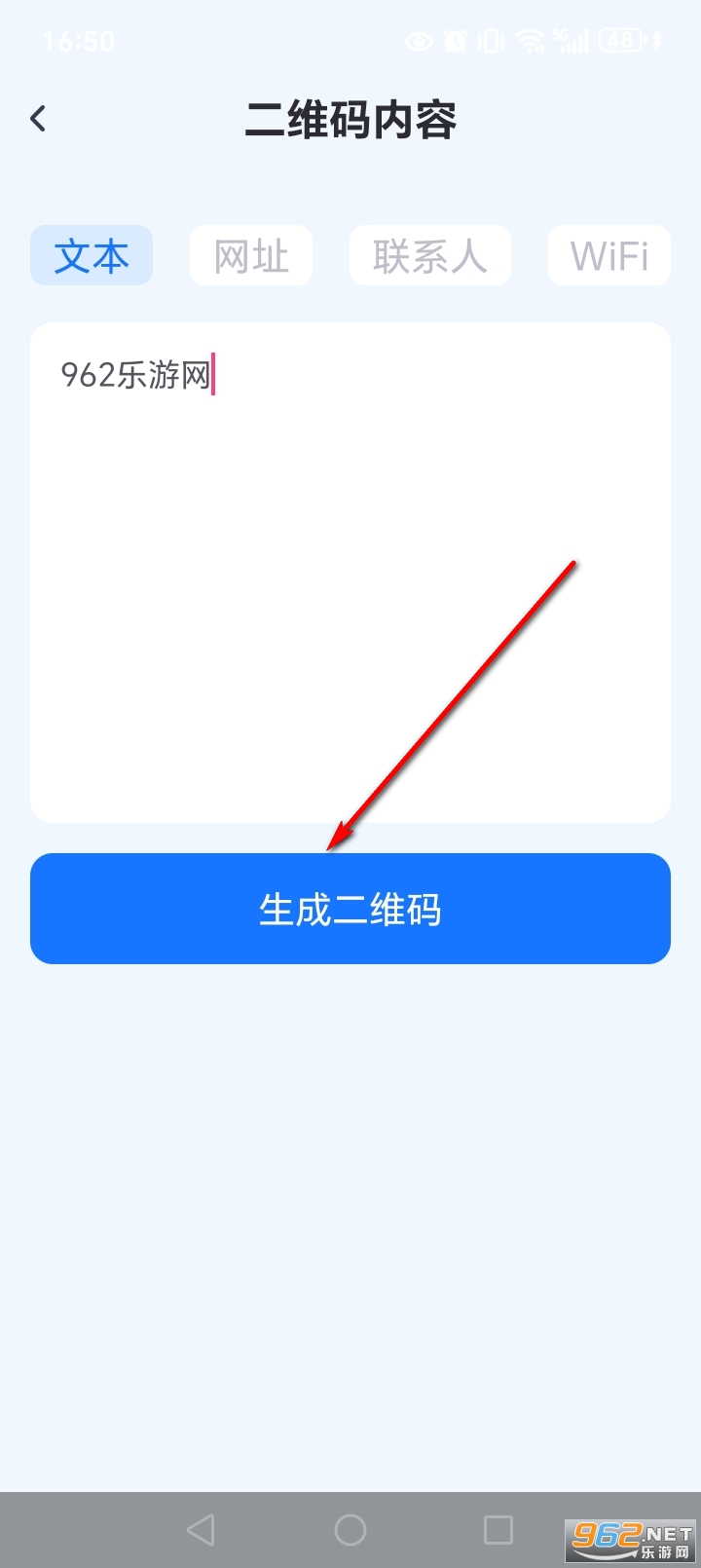Tap the Android home circle navigation key

point(350,1529)
